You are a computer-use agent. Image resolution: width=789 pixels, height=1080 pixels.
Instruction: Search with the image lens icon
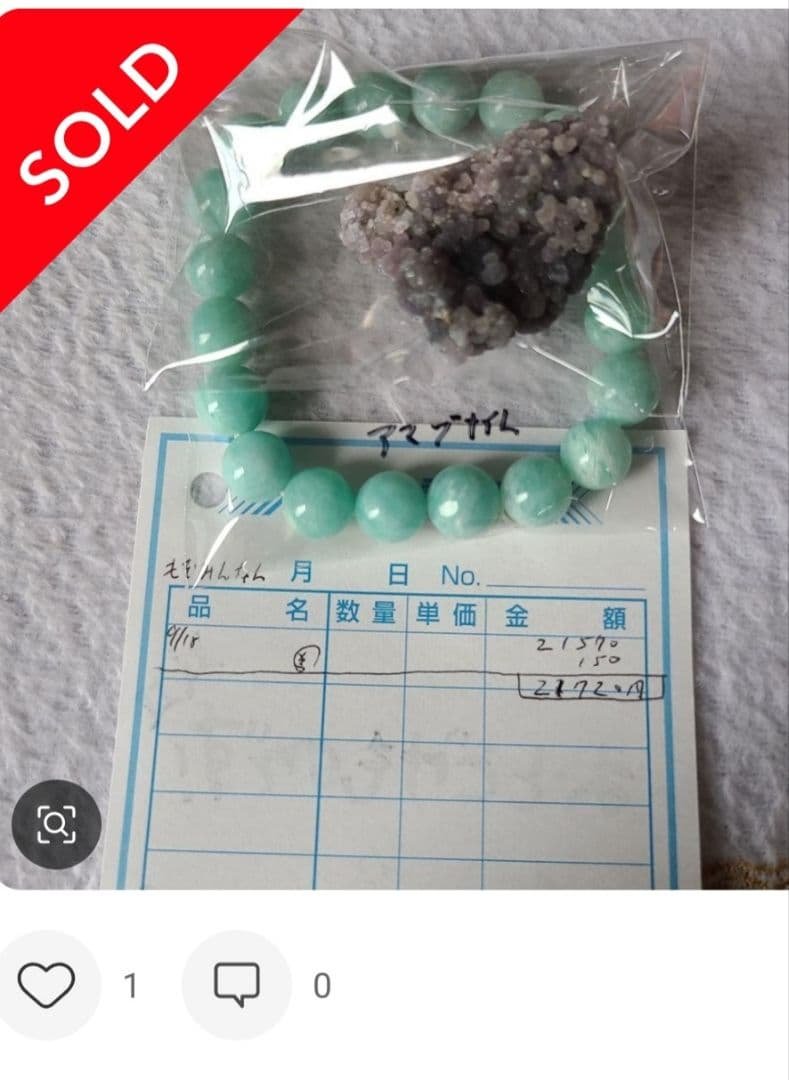56,824
